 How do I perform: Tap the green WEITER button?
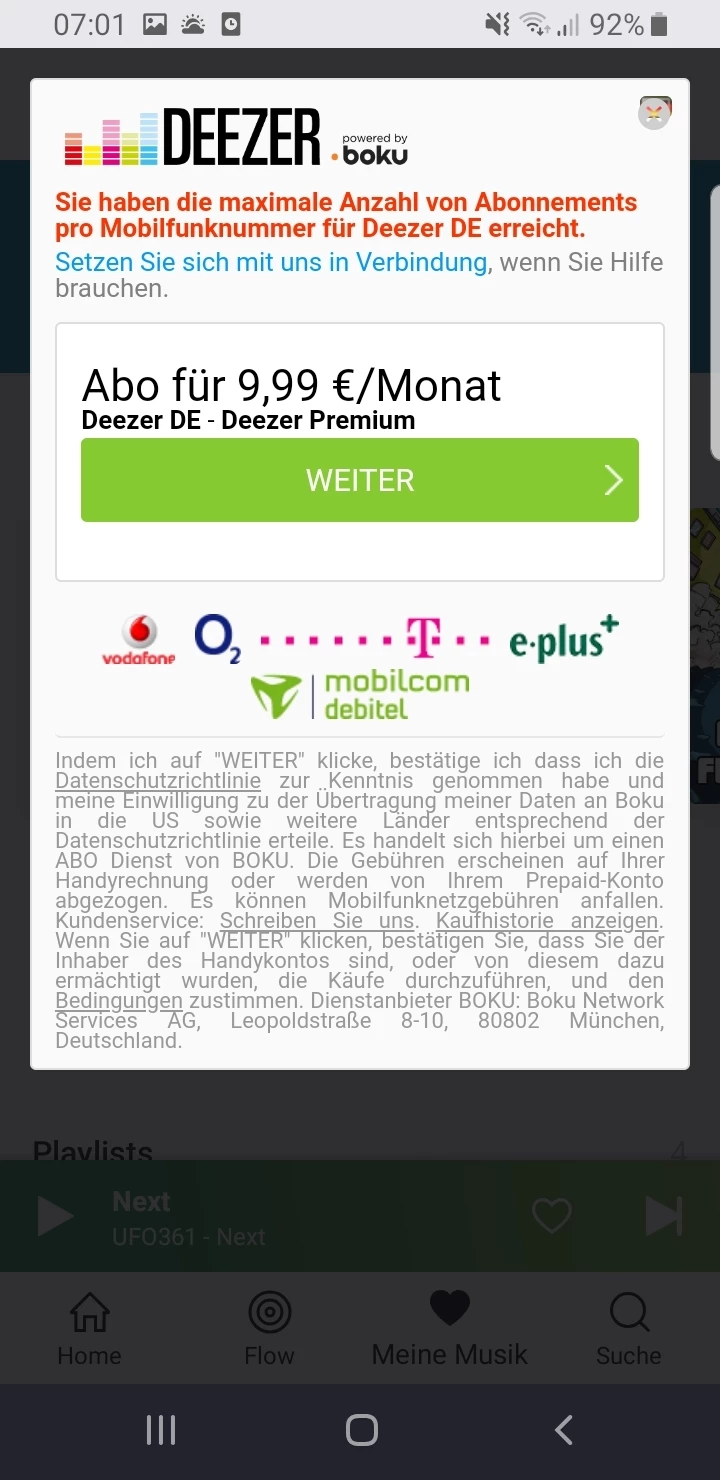tap(360, 480)
